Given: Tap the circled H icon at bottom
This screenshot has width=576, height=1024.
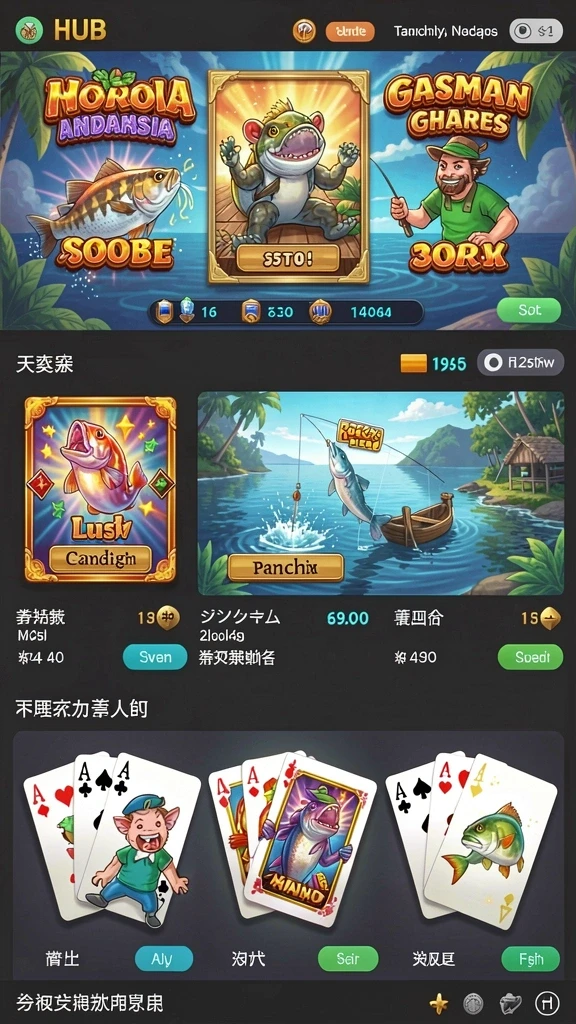Looking at the screenshot, I should pyautogui.click(x=545, y=1002).
